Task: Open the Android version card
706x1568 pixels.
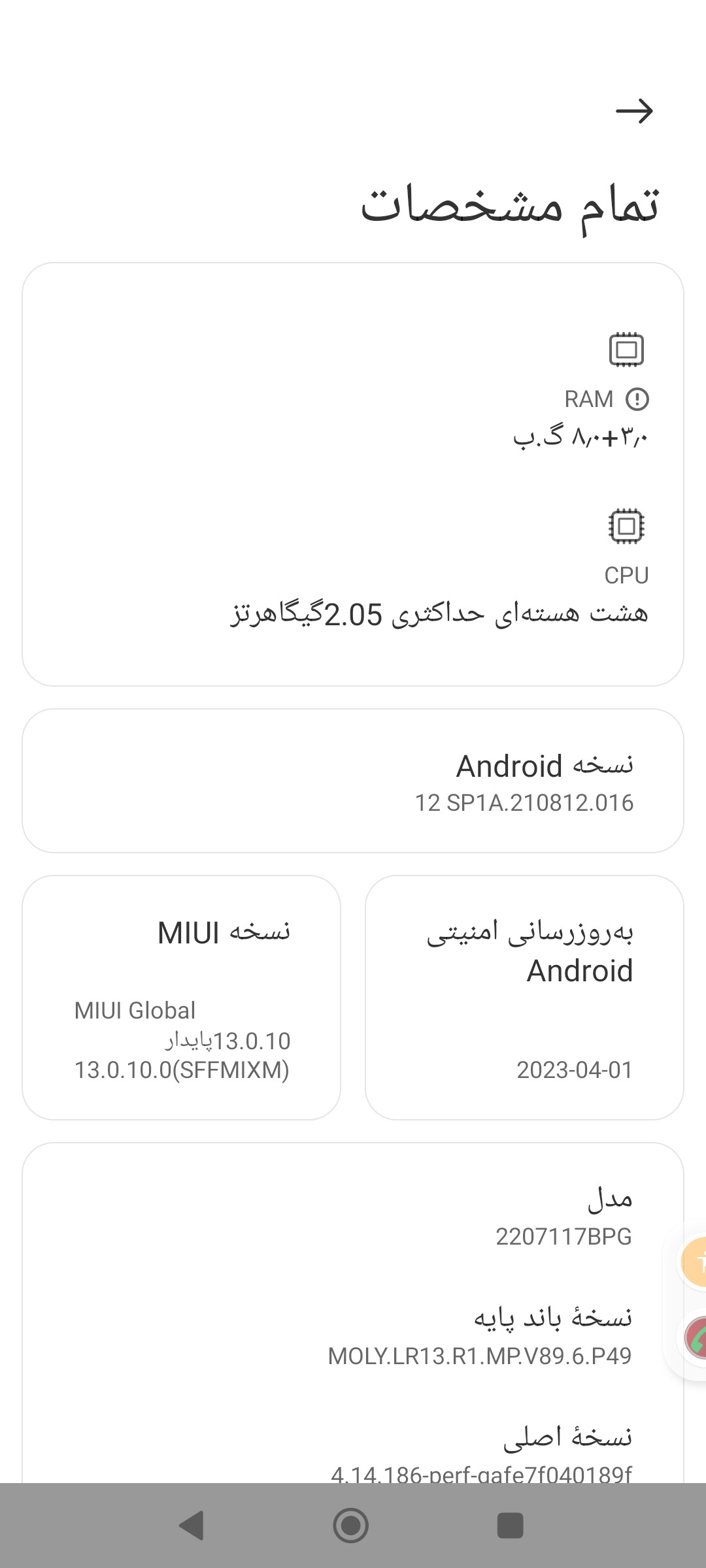Action: coord(353,781)
